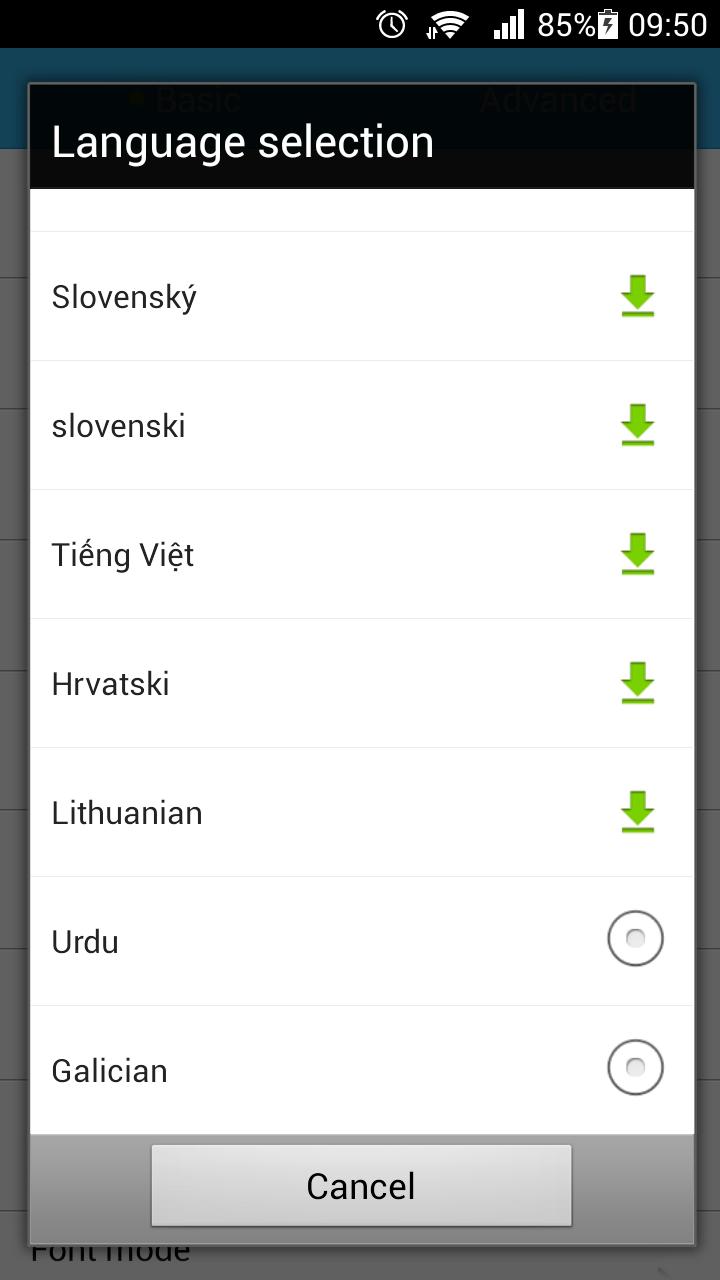The width and height of the screenshot is (720, 1280).
Task: Open the Font mode setting
Action: 110,1248
